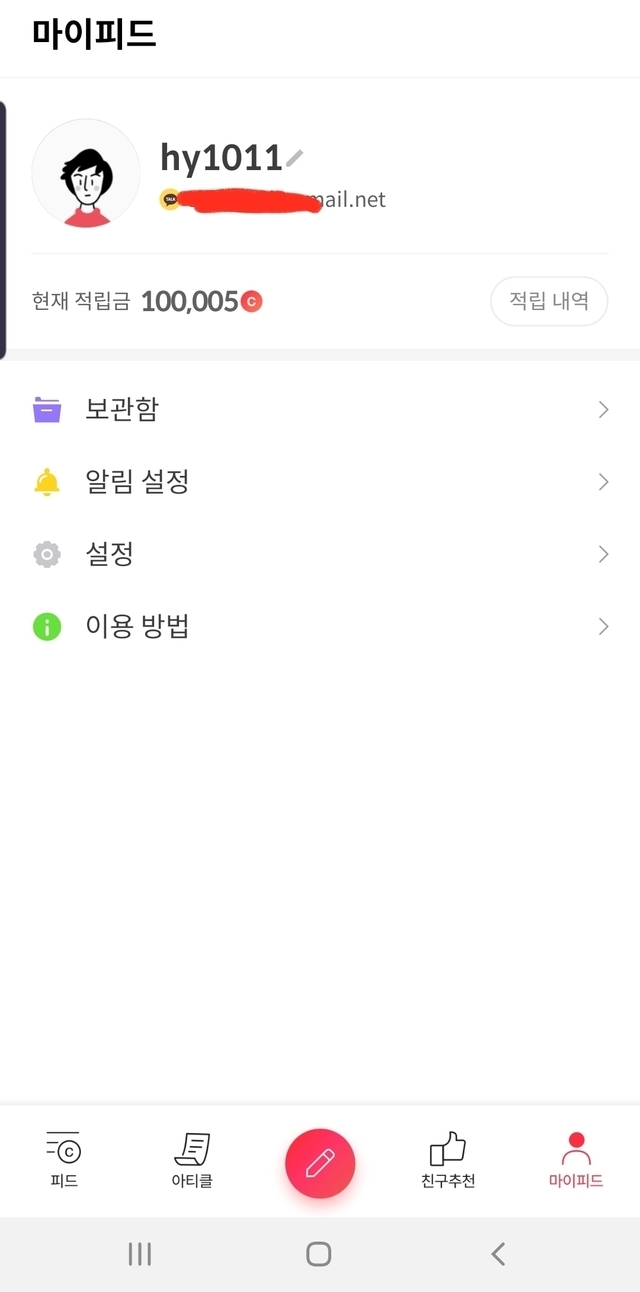
Task: Tap the system home button
Action: point(319,1254)
